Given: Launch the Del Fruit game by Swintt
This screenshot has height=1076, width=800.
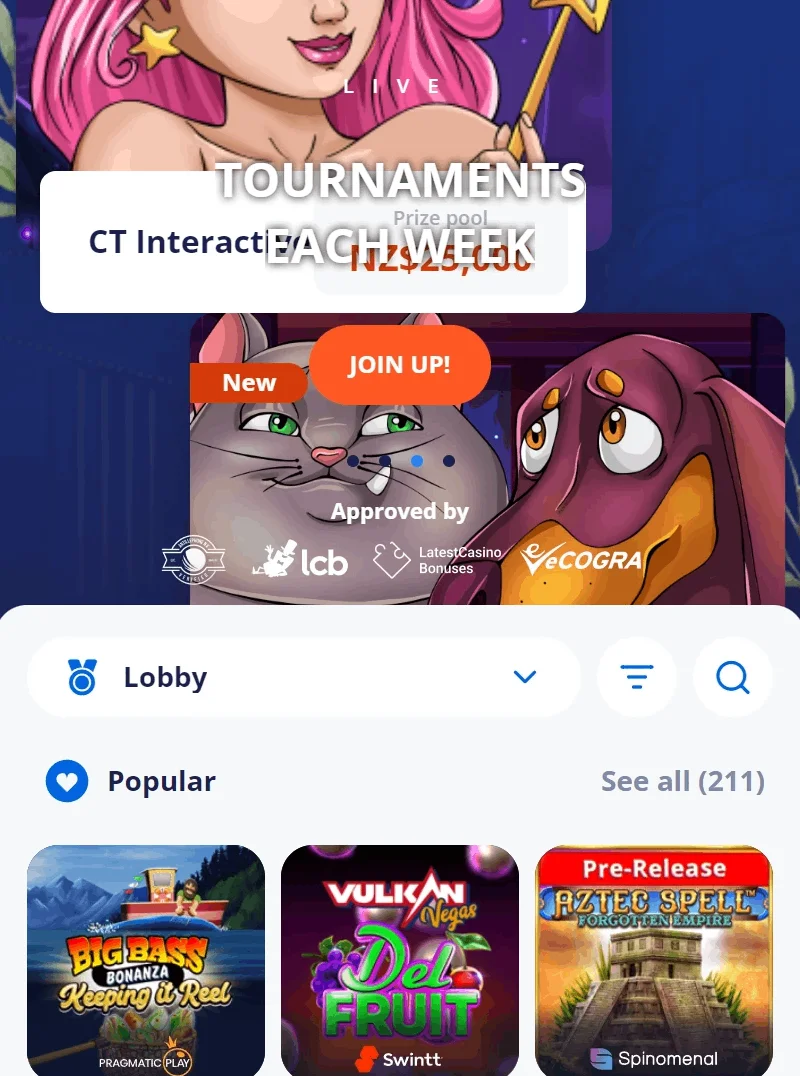Looking at the screenshot, I should click(399, 960).
